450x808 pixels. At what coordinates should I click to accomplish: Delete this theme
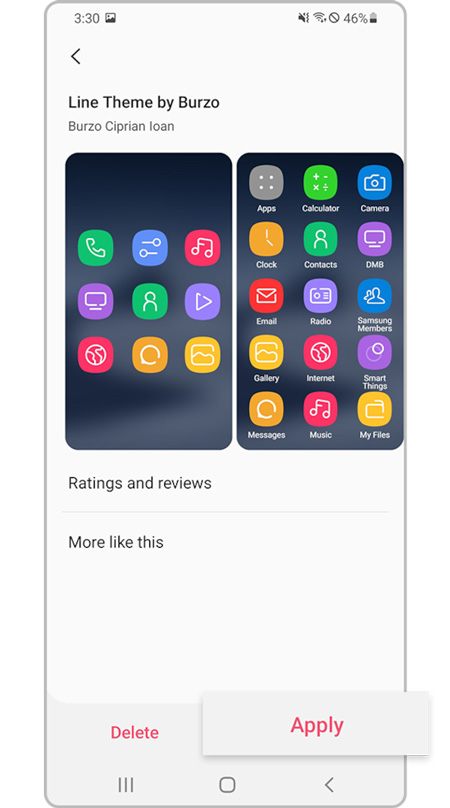pos(135,732)
